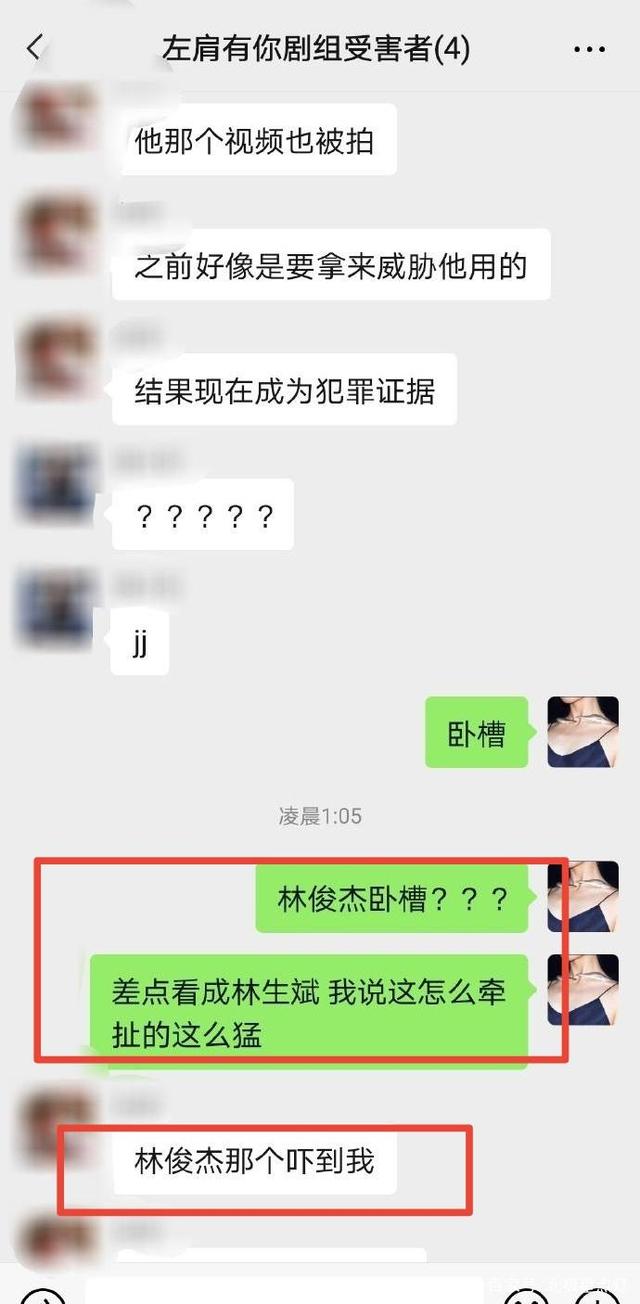Tap the avatar next to '林俊杰卧槽？？？'
Viewport: 640px width, 1304px height.
click(583, 897)
